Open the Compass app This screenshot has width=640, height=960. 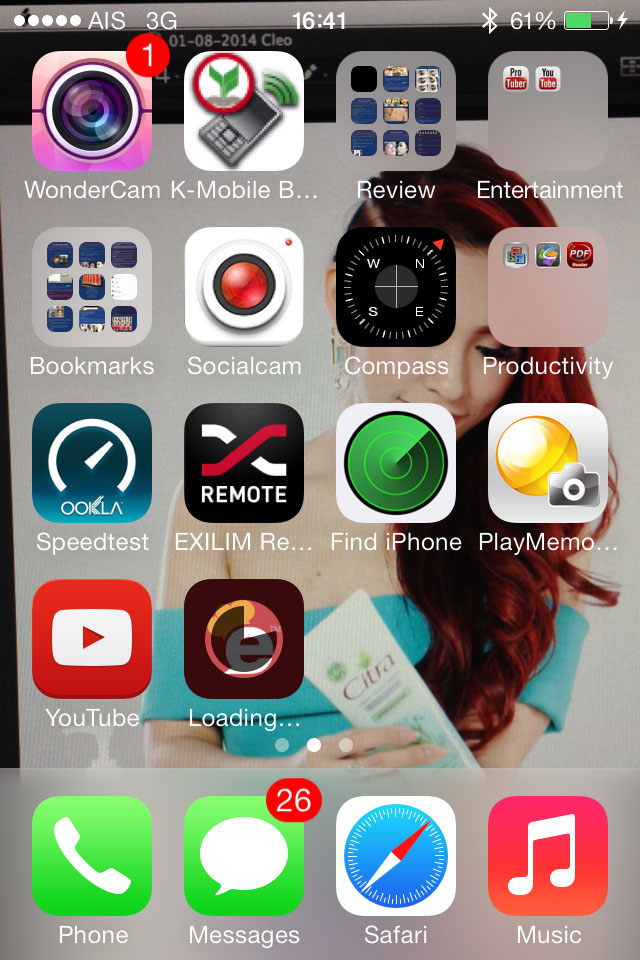click(396, 287)
